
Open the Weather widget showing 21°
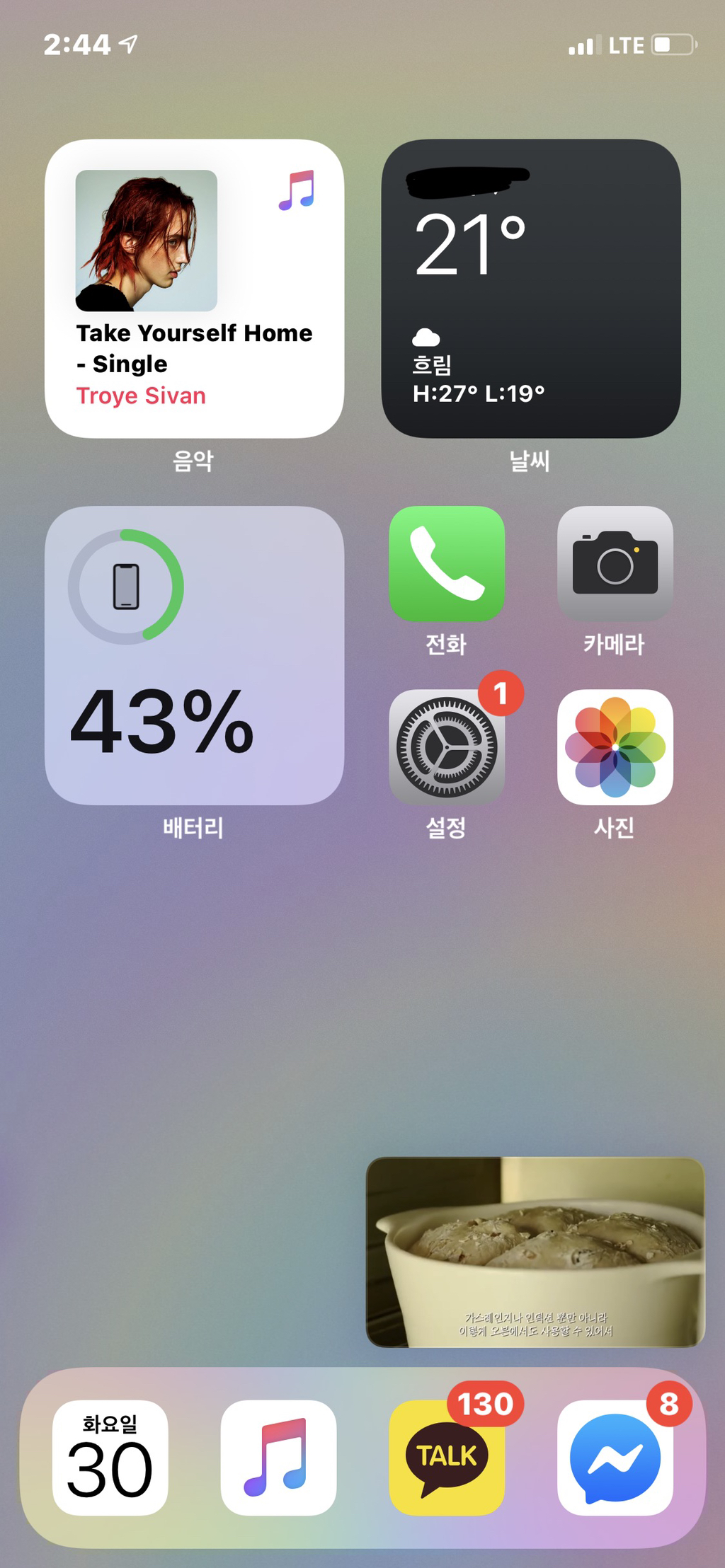pos(531,289)
